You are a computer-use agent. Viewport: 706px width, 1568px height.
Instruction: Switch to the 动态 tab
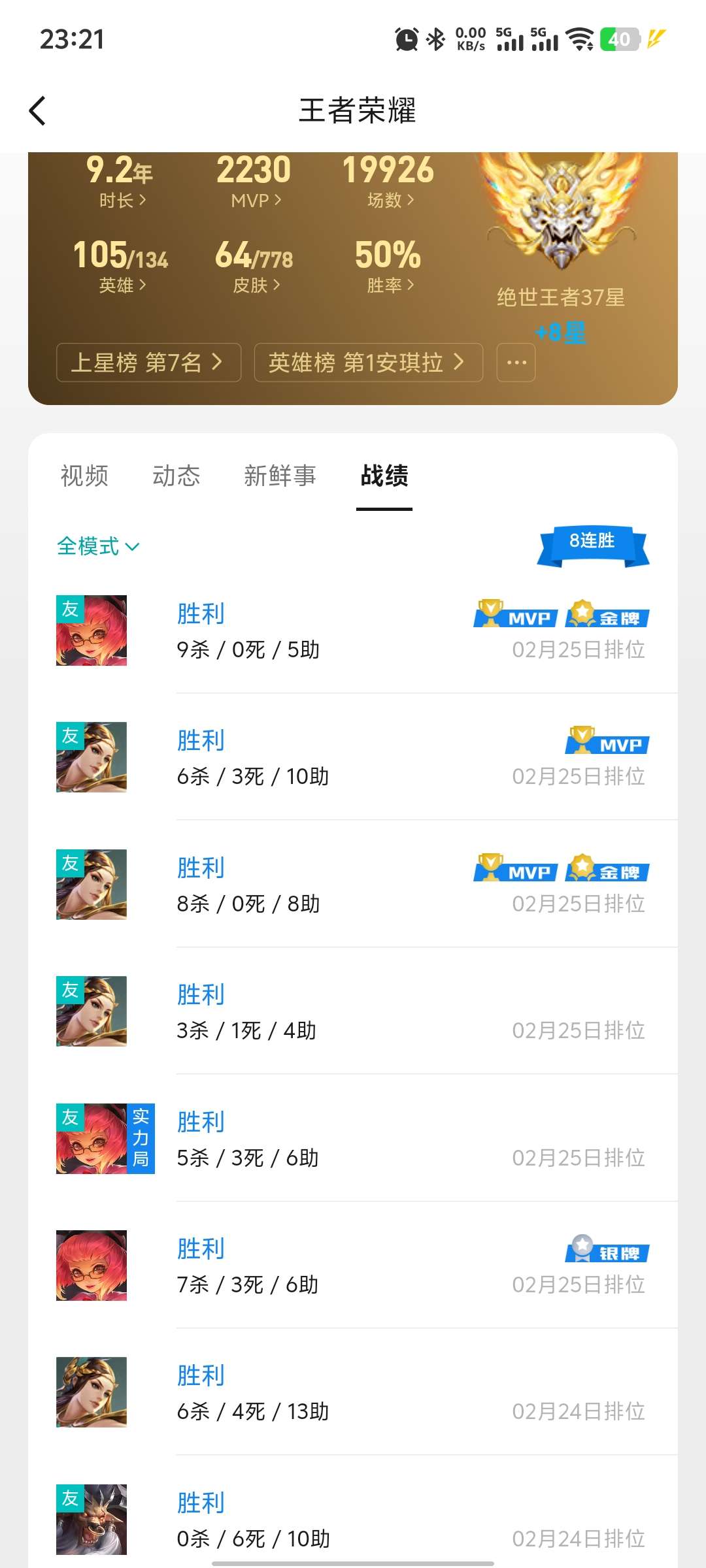coord(177,476)
